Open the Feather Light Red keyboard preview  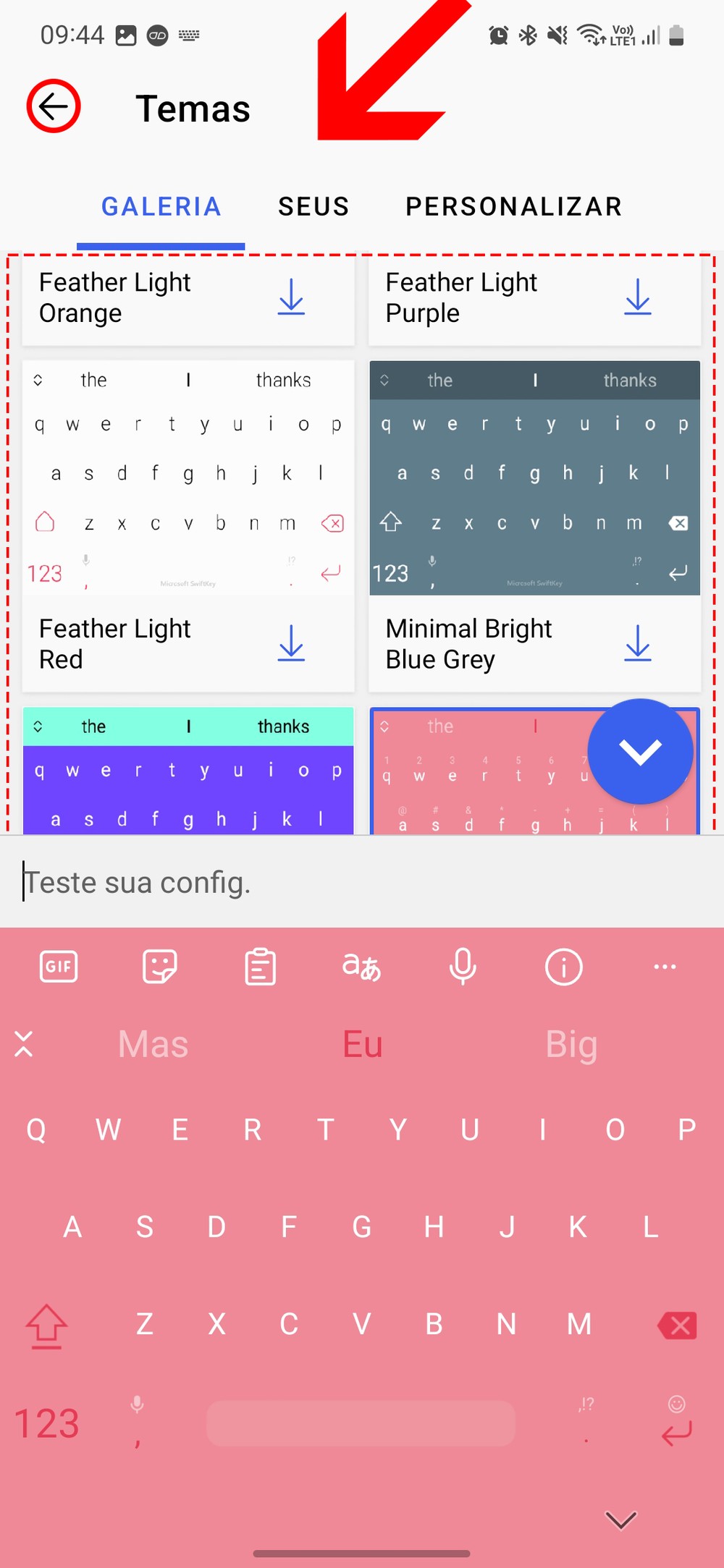188,478
